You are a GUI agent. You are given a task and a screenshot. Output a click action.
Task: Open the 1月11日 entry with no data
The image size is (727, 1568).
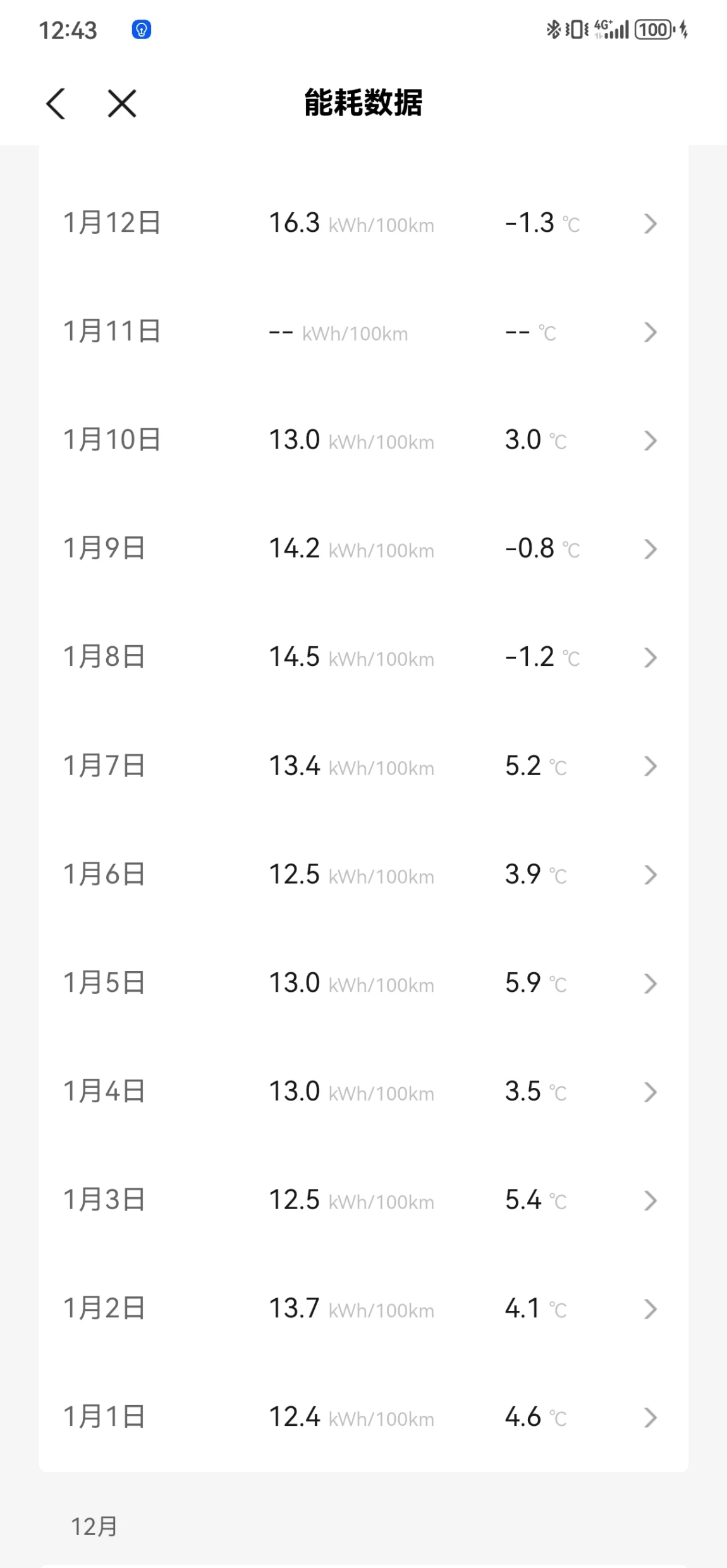[x=363, y=332]
